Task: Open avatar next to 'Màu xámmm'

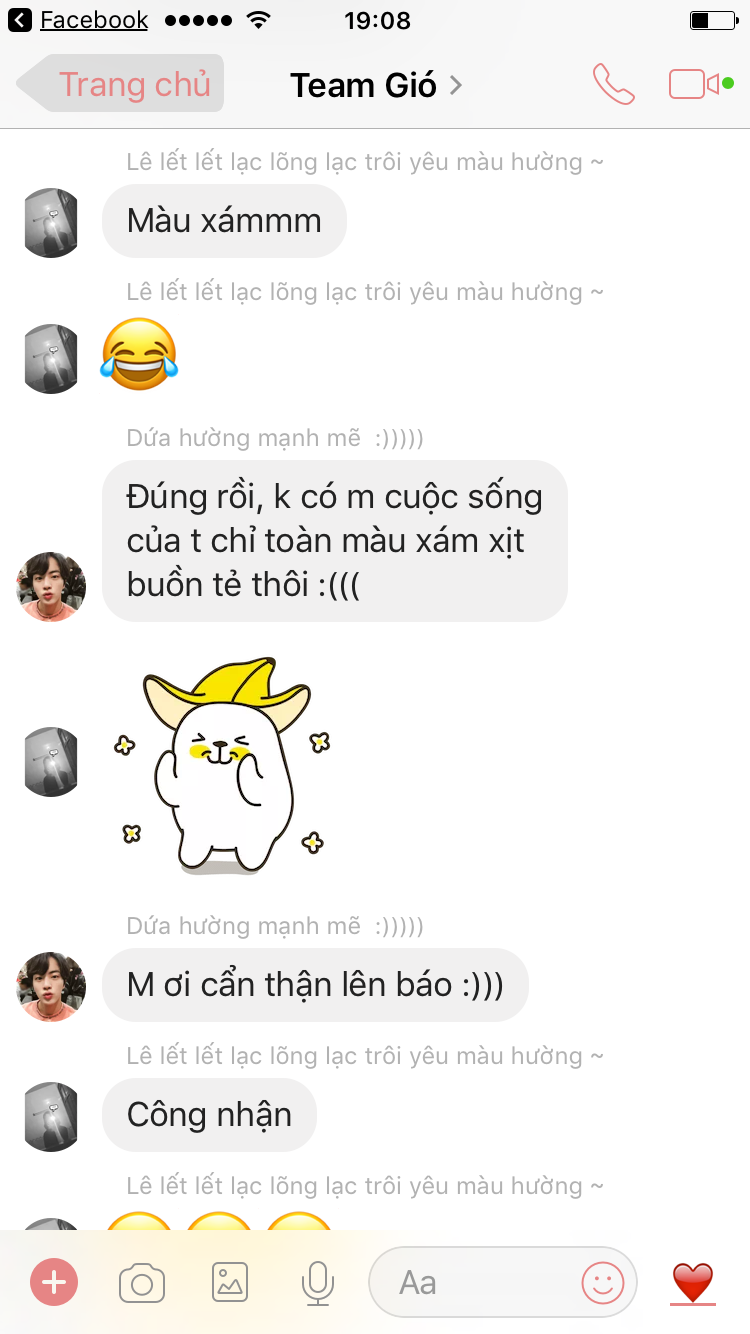Action: pos(51,222)
